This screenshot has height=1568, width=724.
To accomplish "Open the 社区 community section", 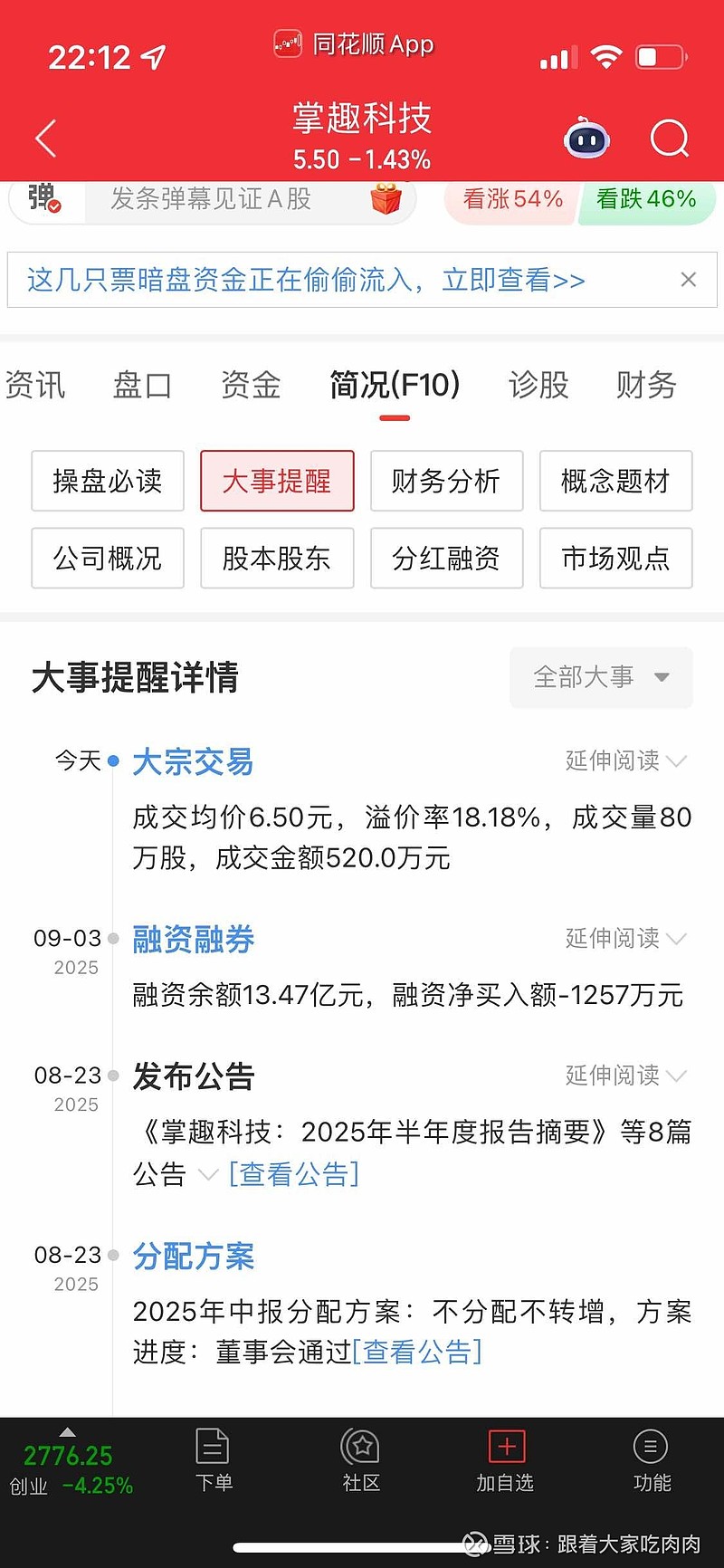I will click(361, 1459).
